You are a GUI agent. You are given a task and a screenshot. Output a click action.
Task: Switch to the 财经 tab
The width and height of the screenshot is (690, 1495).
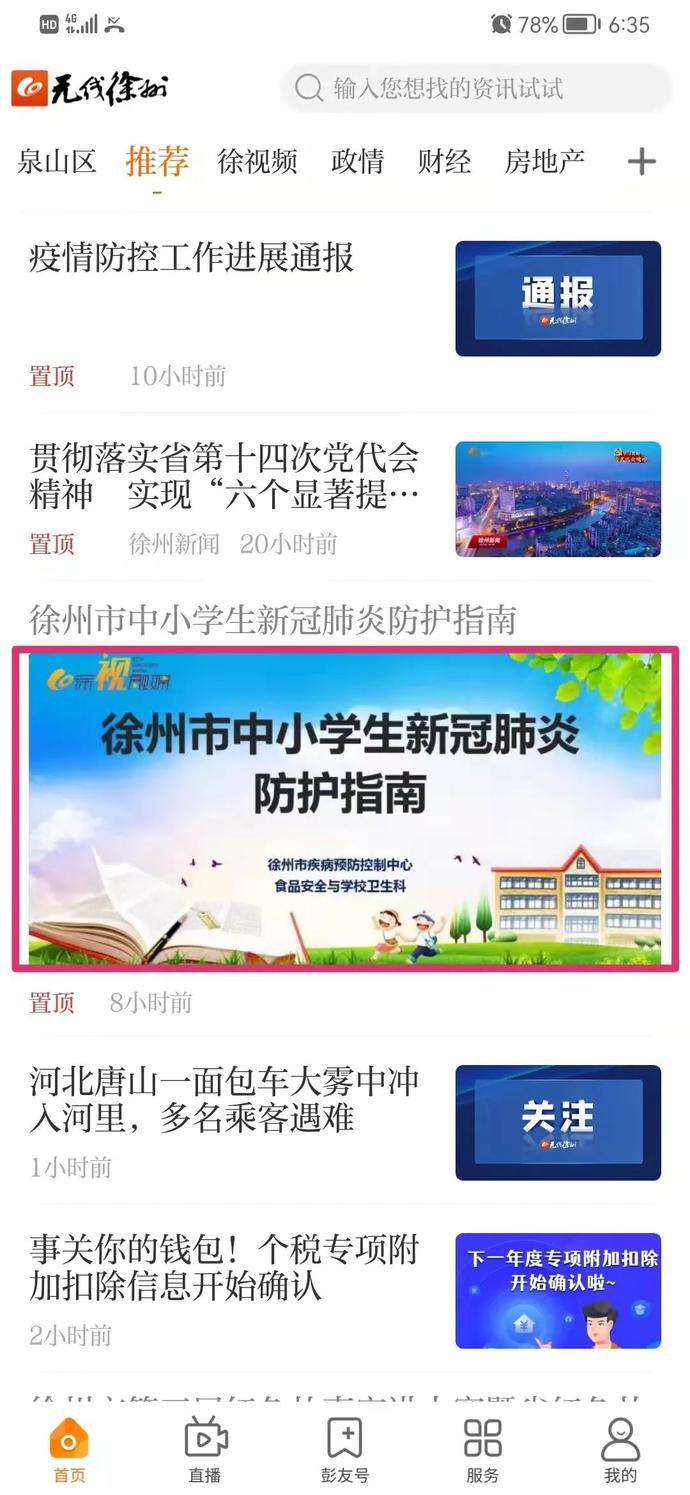tap(444, 161)
